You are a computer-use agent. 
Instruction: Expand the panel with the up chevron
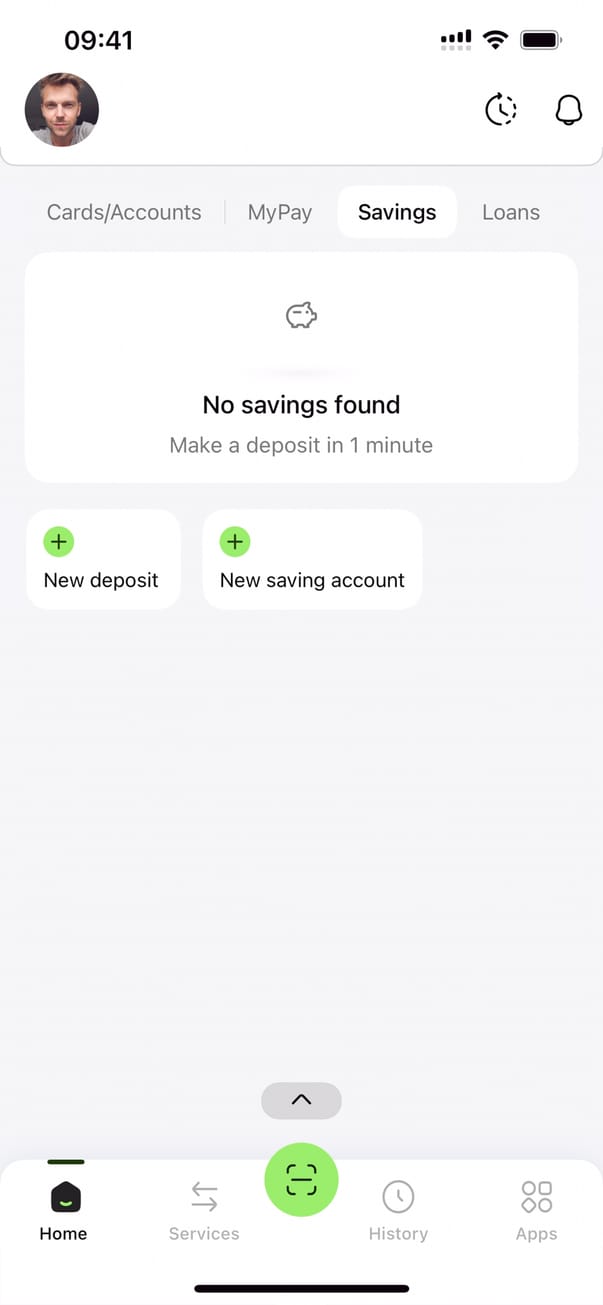click(301, 1100)
